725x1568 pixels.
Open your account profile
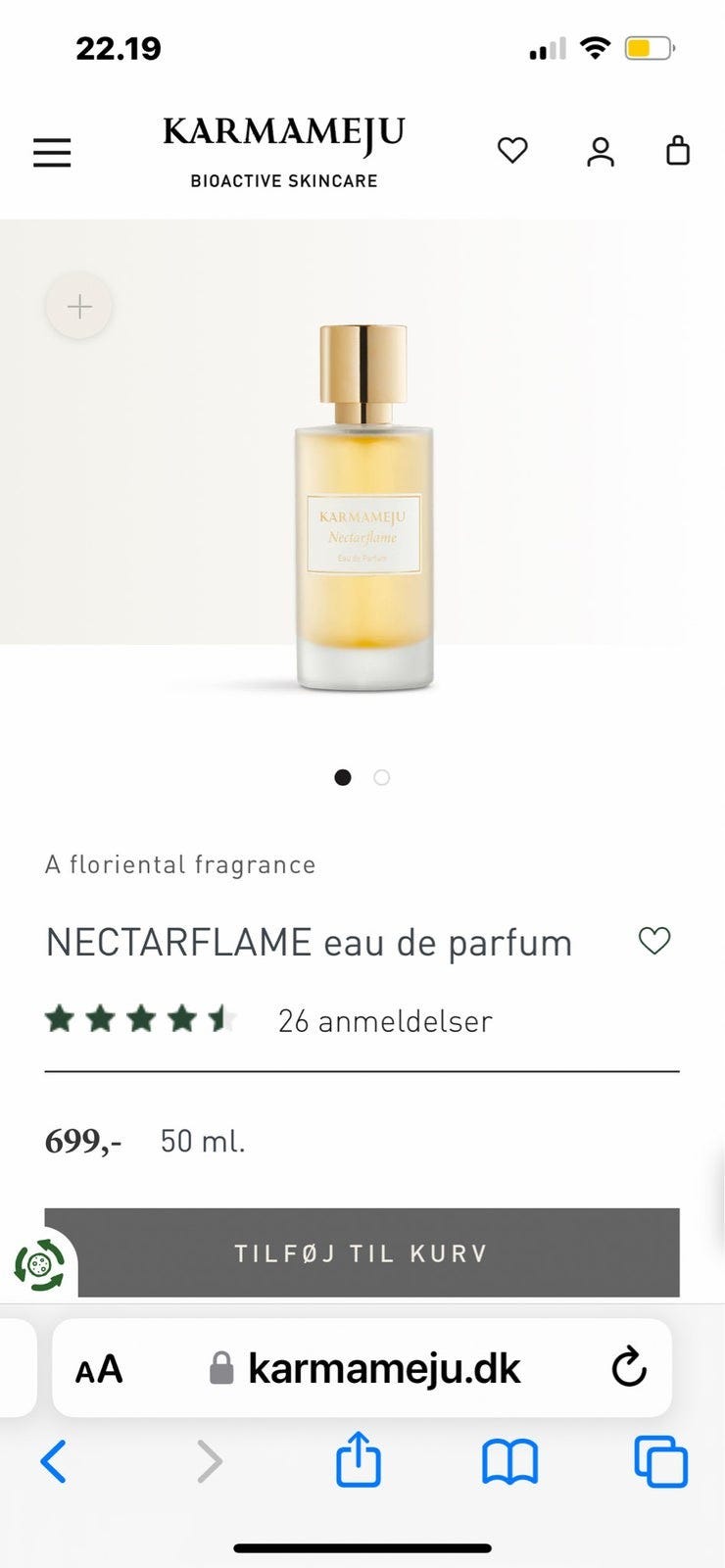600,152
